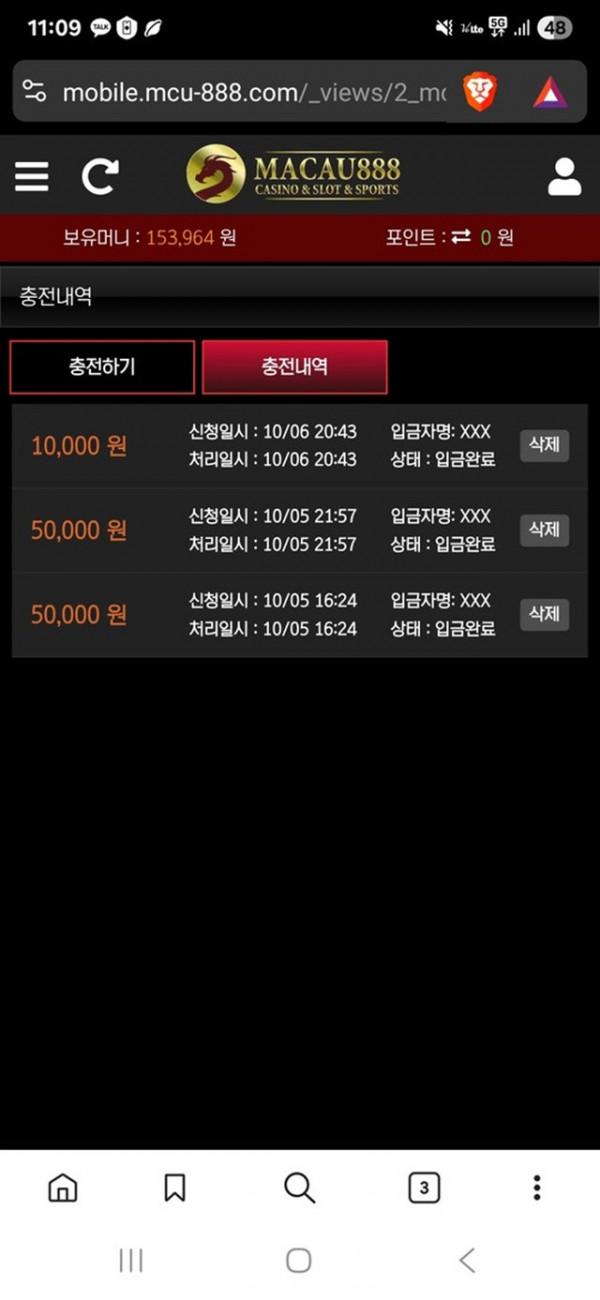The image size is (600, 1300).
Task: Tap the system back button
Action: 467,1260
